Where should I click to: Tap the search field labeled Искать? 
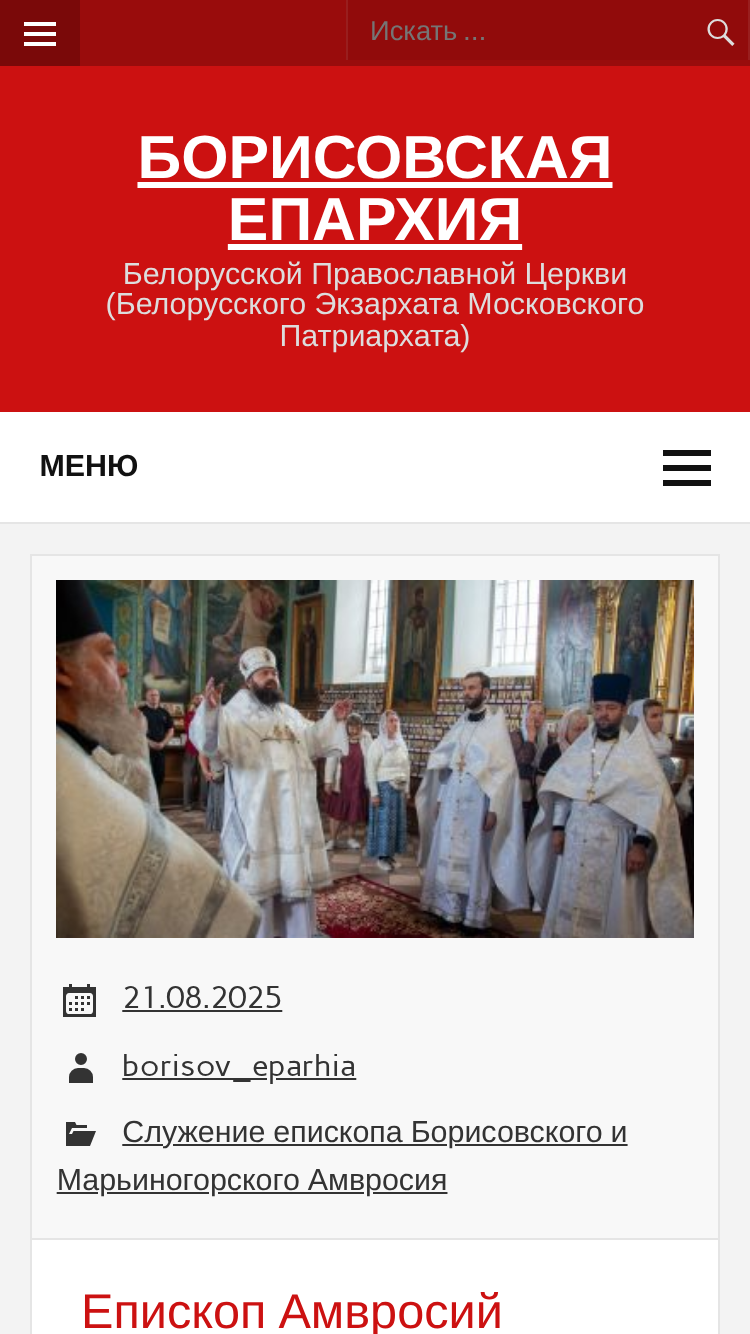[525, 31]
